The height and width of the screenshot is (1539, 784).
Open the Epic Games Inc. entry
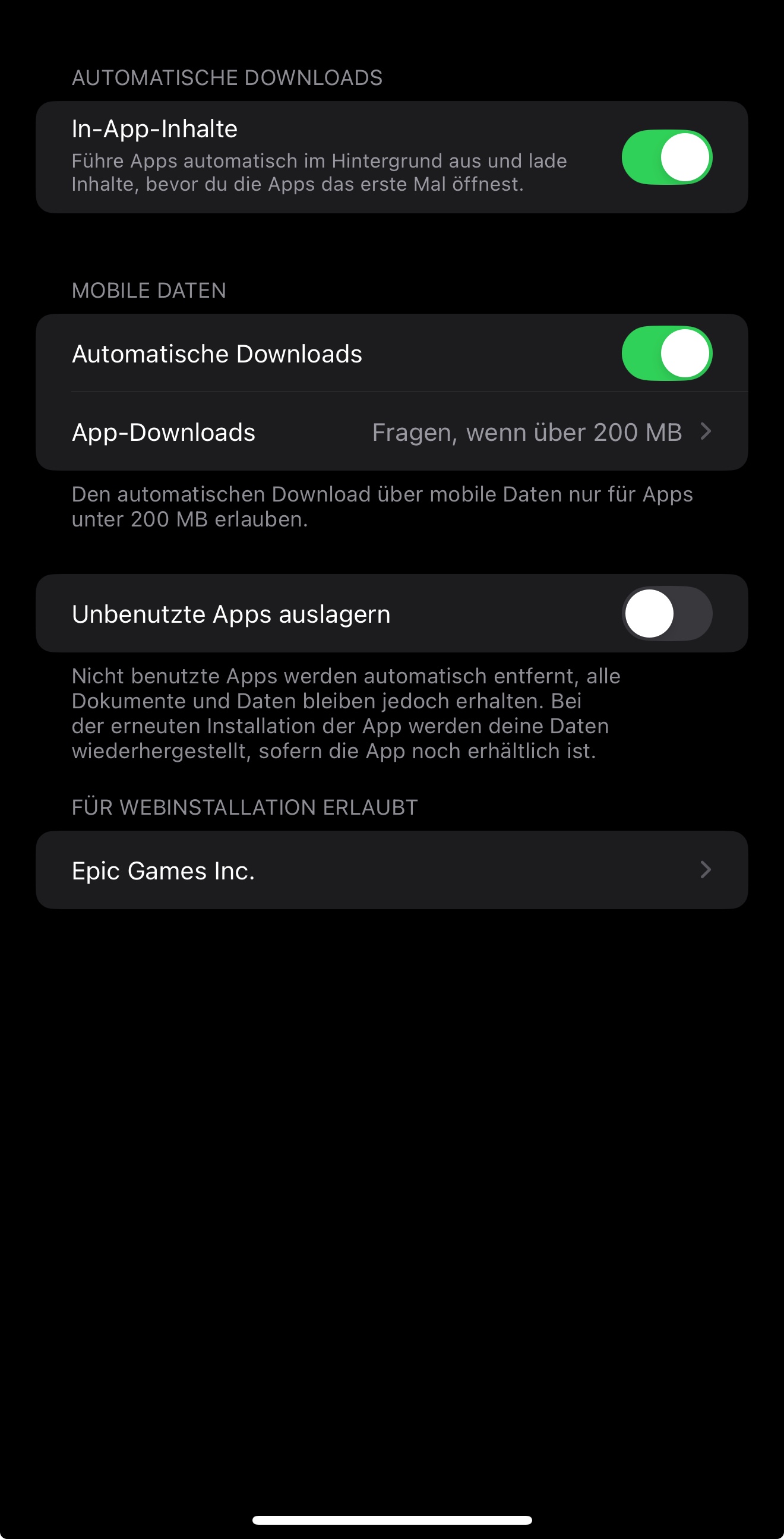pos(391,871)
